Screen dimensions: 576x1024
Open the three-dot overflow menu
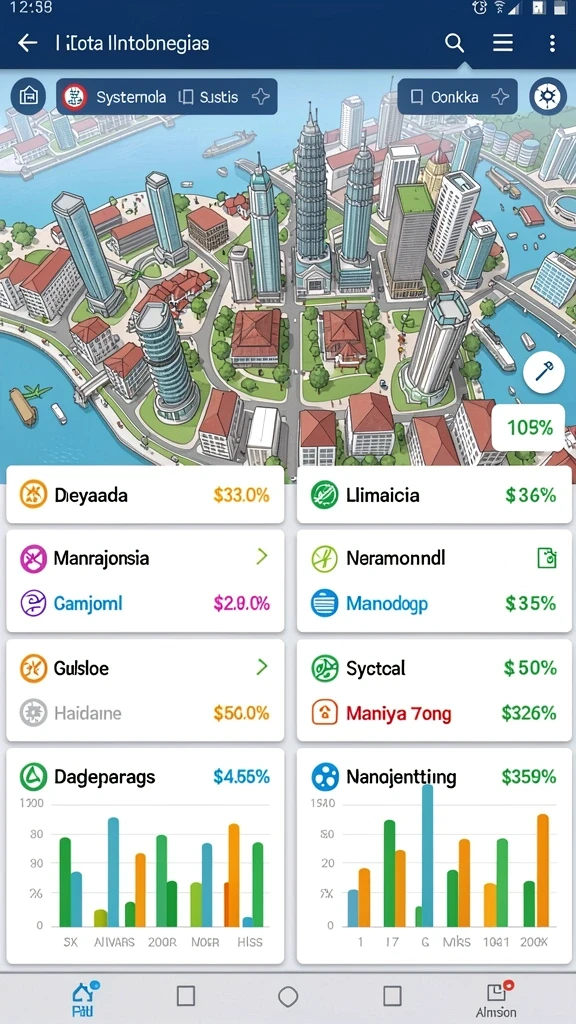[x=552, y=43]
